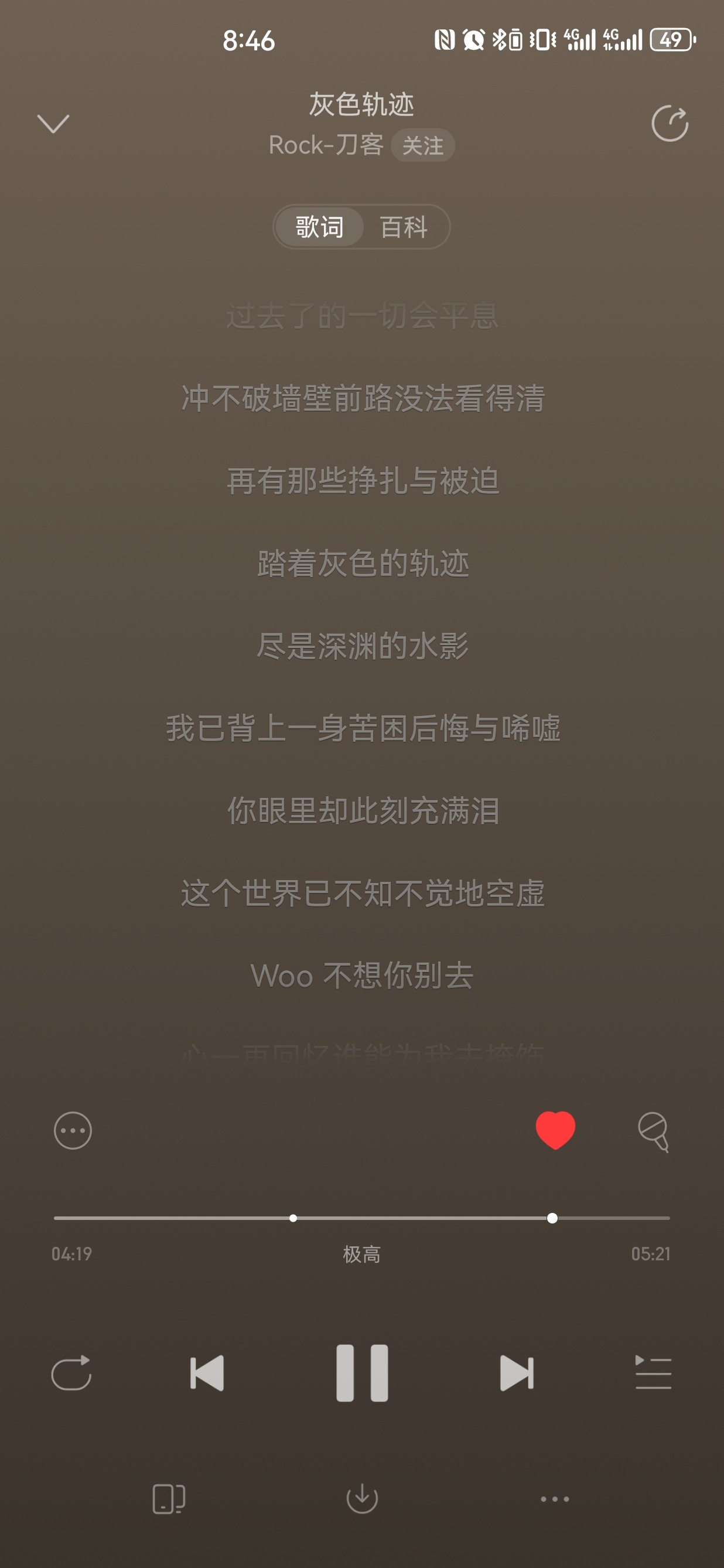Follow artist Rock-刀客 via 关注

(x=422, y=145)
